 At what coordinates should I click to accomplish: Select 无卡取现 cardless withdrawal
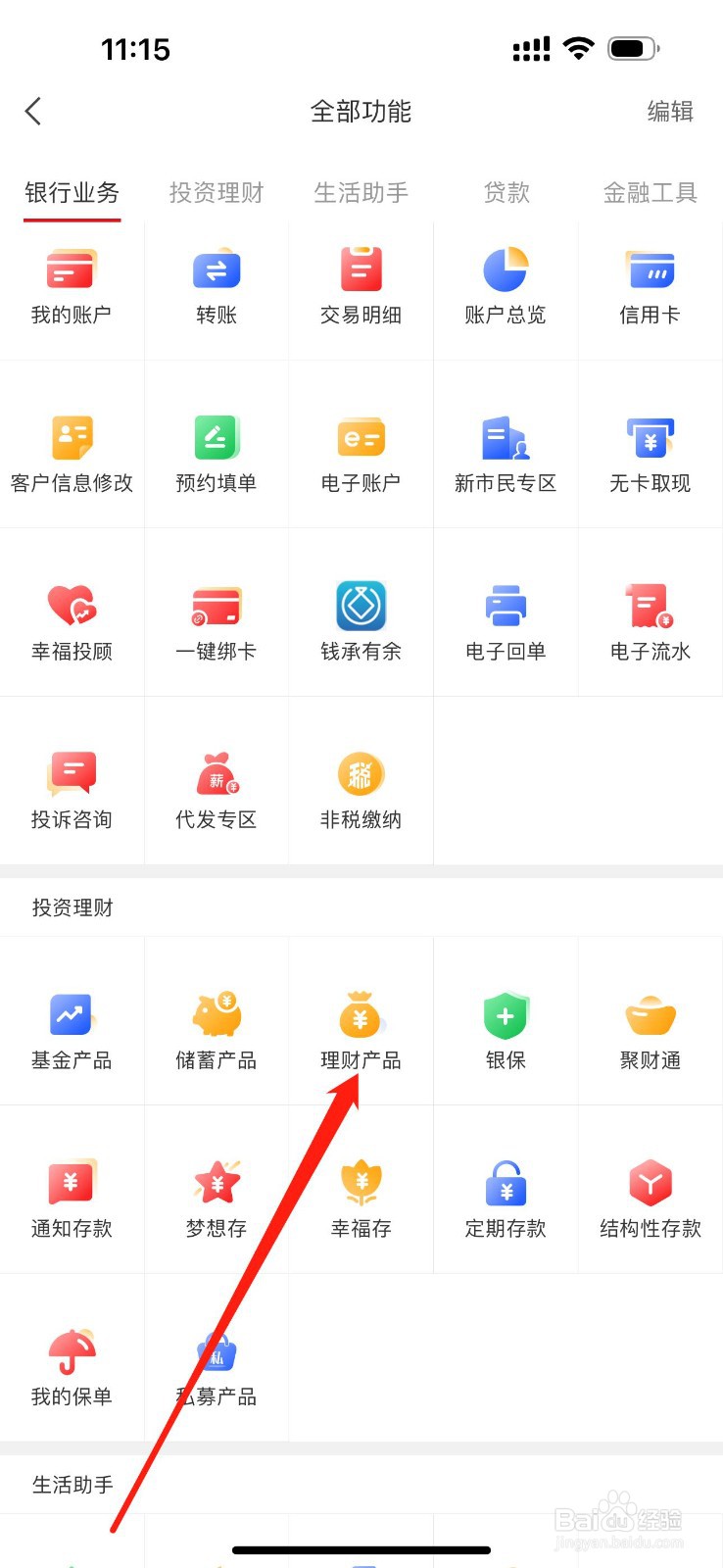(650, 451)
